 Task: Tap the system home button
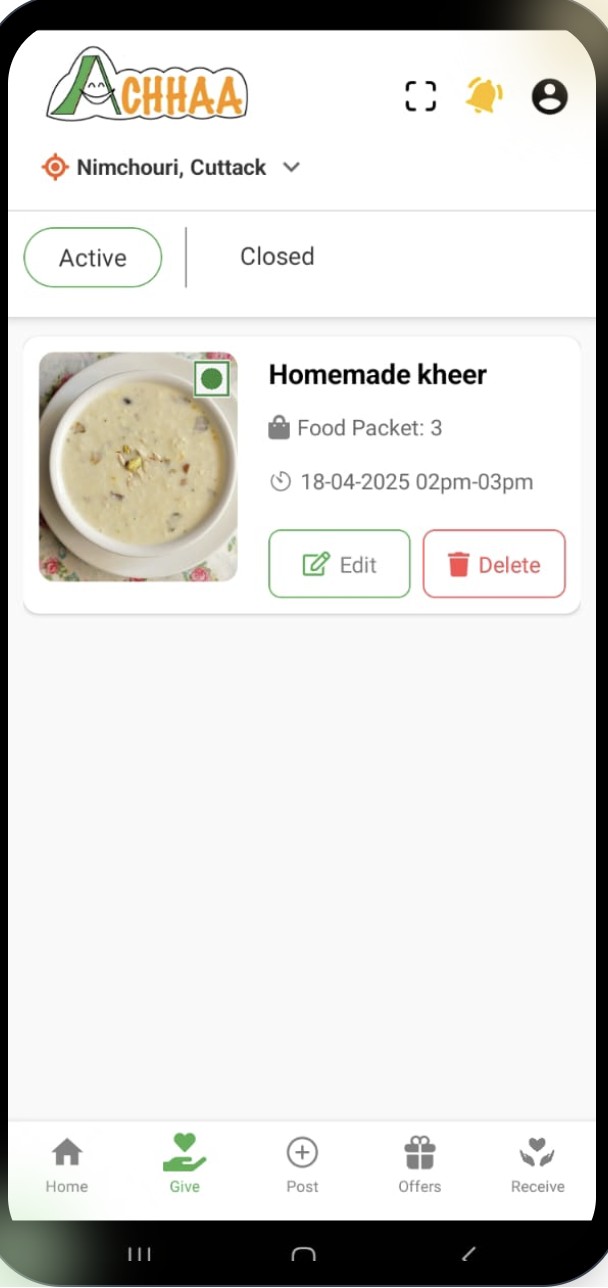(x=303, y=1254)
